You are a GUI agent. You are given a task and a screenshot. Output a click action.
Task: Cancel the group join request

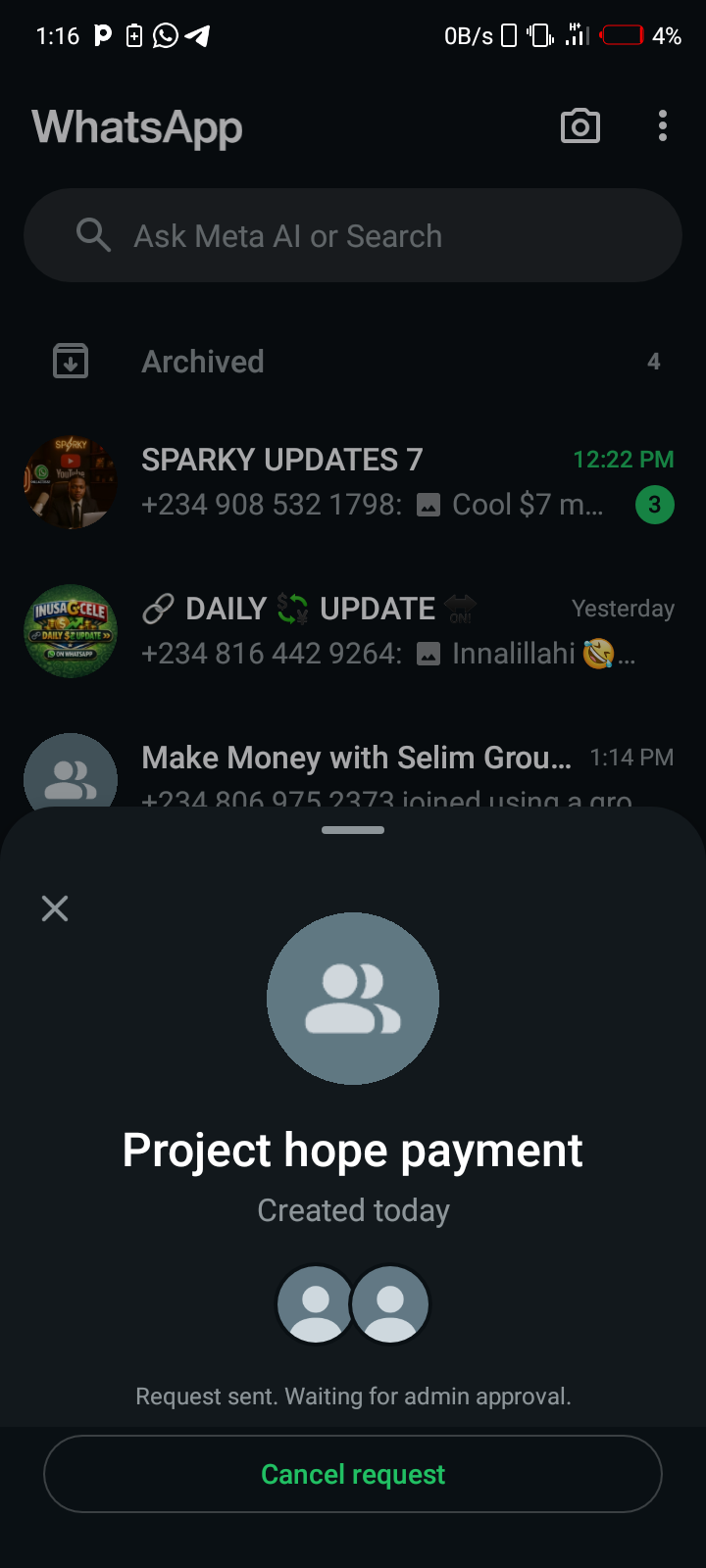tap(353, 1474)
